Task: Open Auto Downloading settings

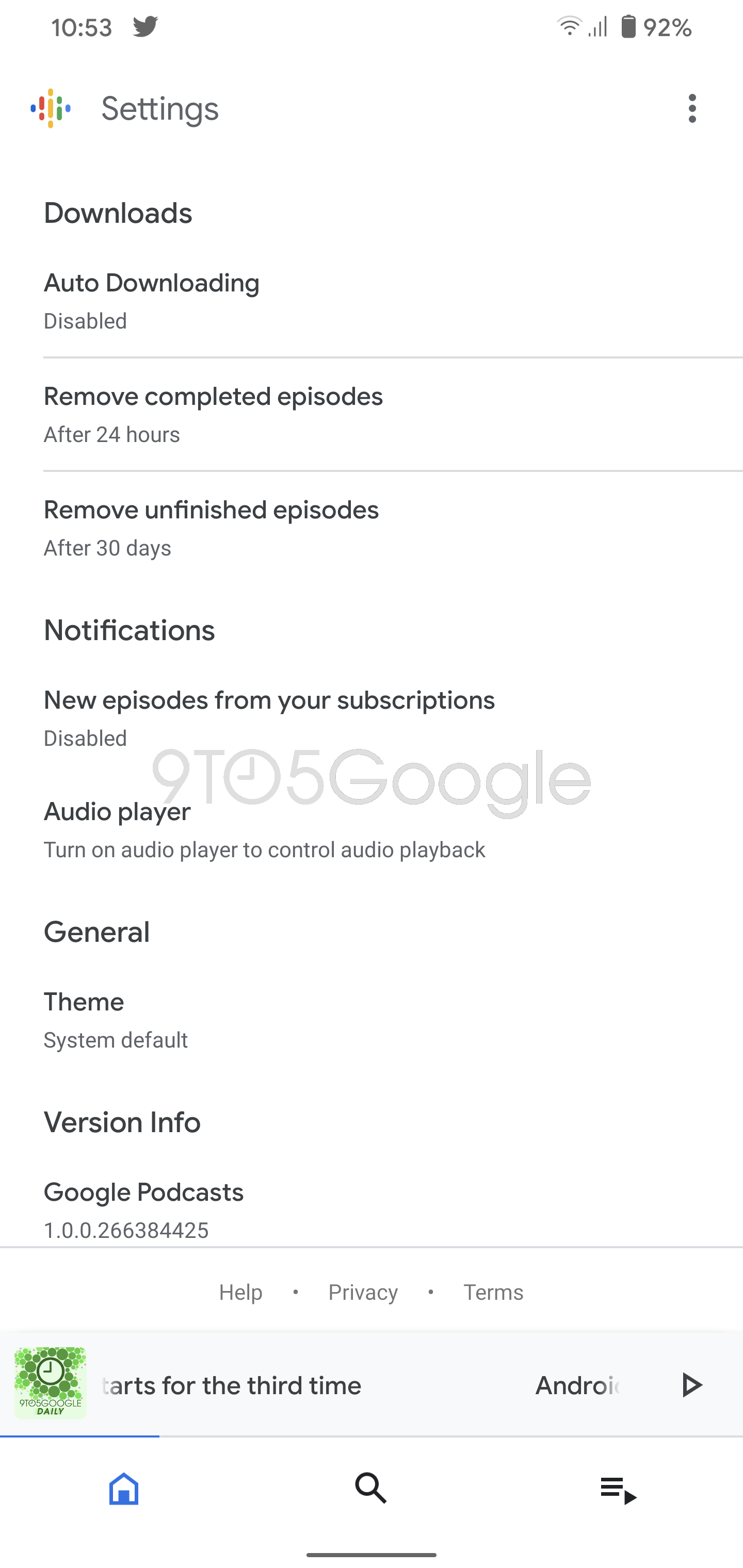Action: point(372,301)
